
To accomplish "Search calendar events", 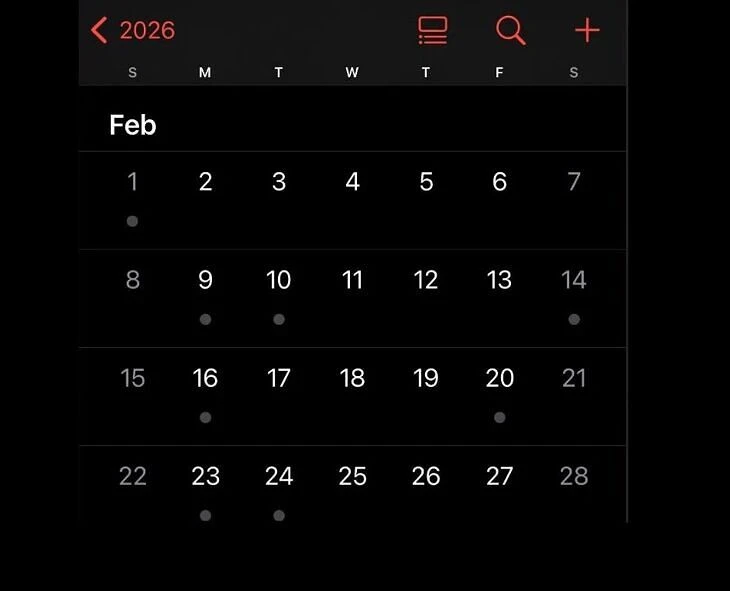I will (510, 30).
